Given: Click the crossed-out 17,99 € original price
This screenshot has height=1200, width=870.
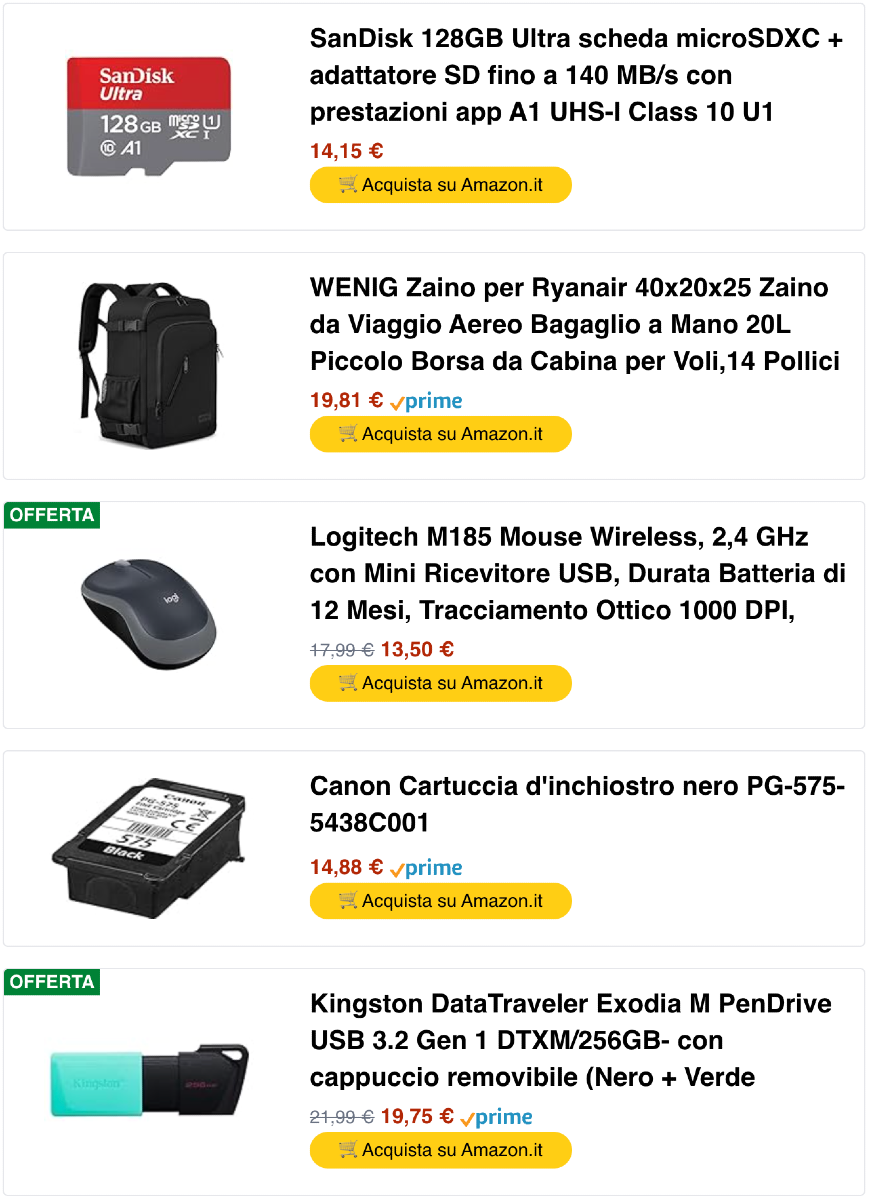Looking at the screenshot, I should pyautogui.click(x=340, y=649).
